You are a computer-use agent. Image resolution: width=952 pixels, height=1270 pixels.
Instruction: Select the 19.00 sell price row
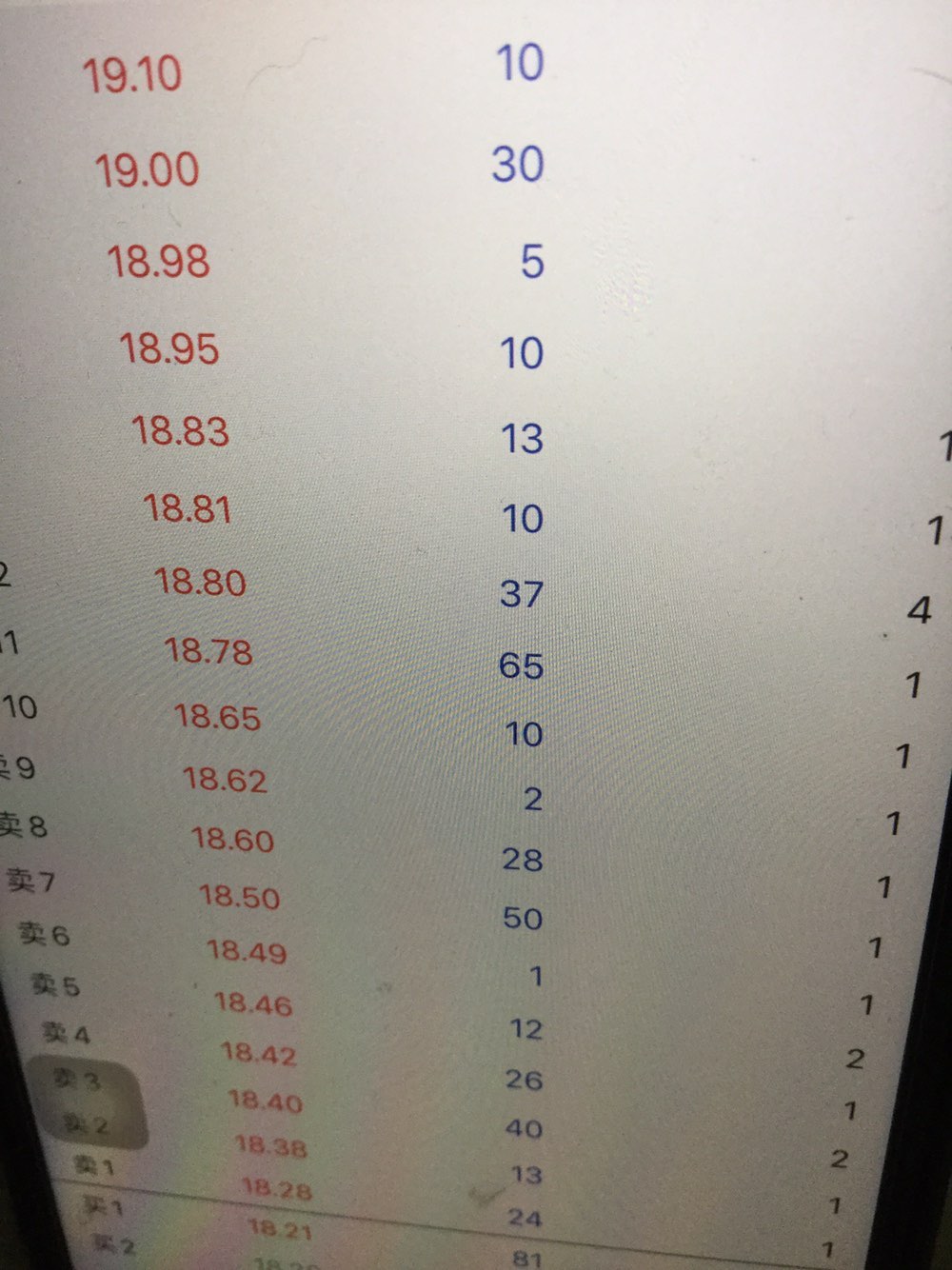pos(147,171)
